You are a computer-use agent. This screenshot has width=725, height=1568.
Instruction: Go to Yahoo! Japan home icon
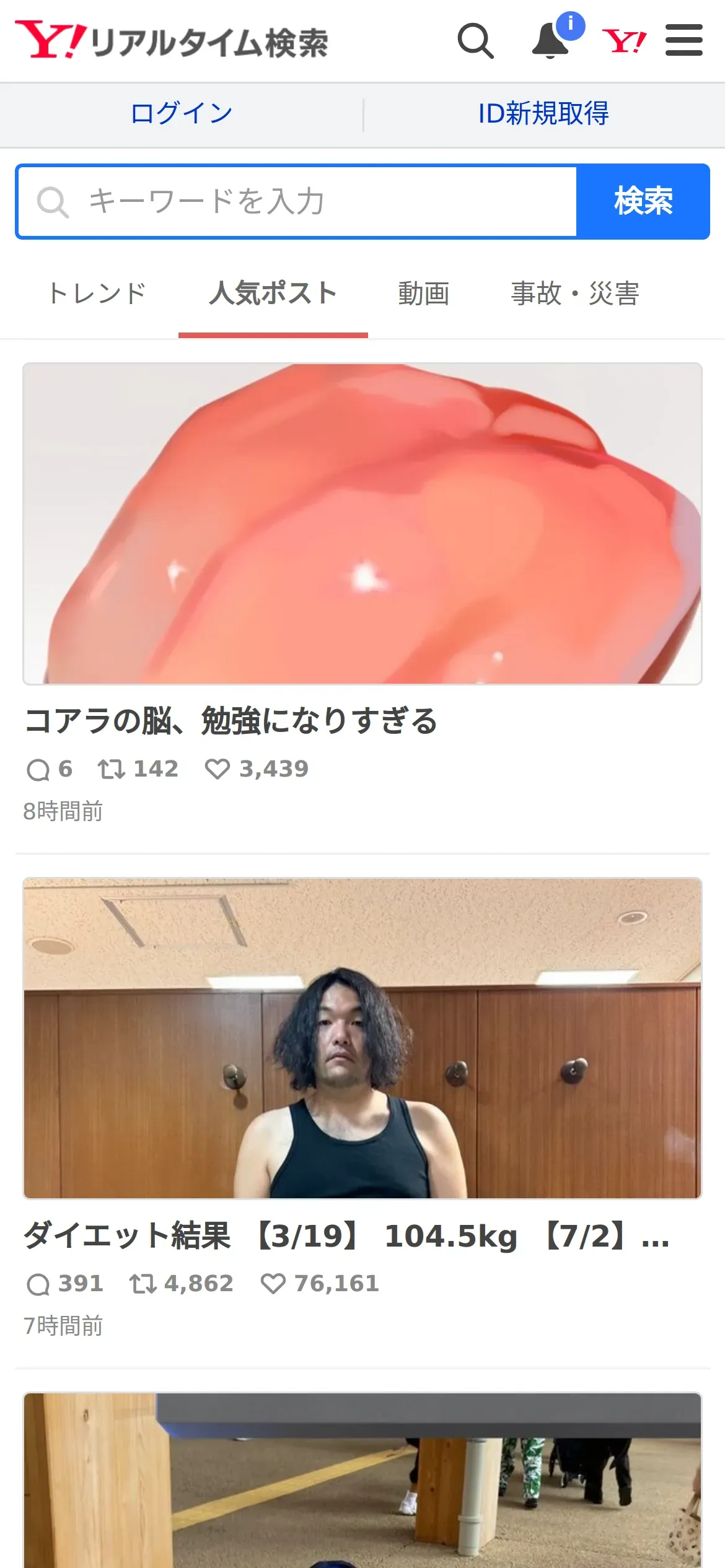[x=624, y=41]
